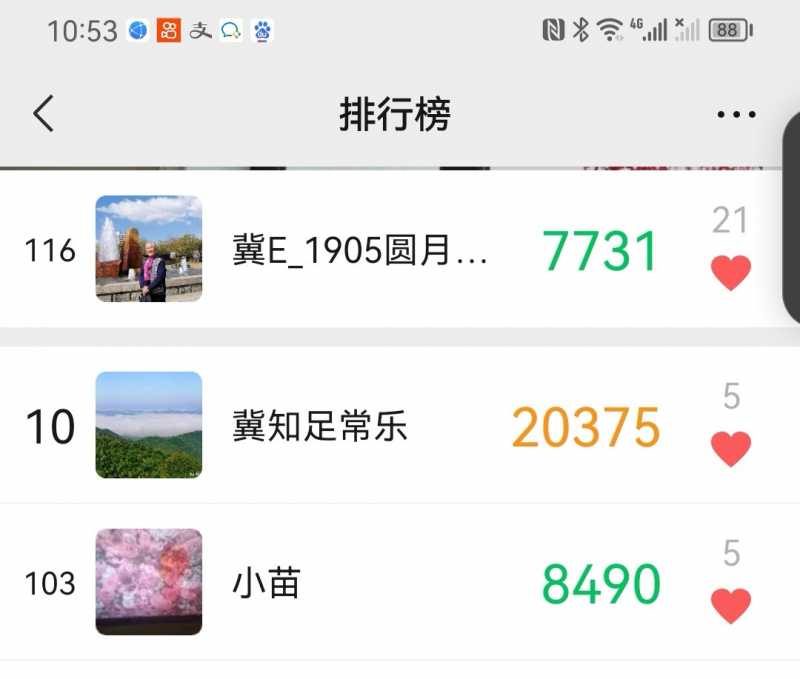Go back from the 排行榜 screen

point(43,115)
